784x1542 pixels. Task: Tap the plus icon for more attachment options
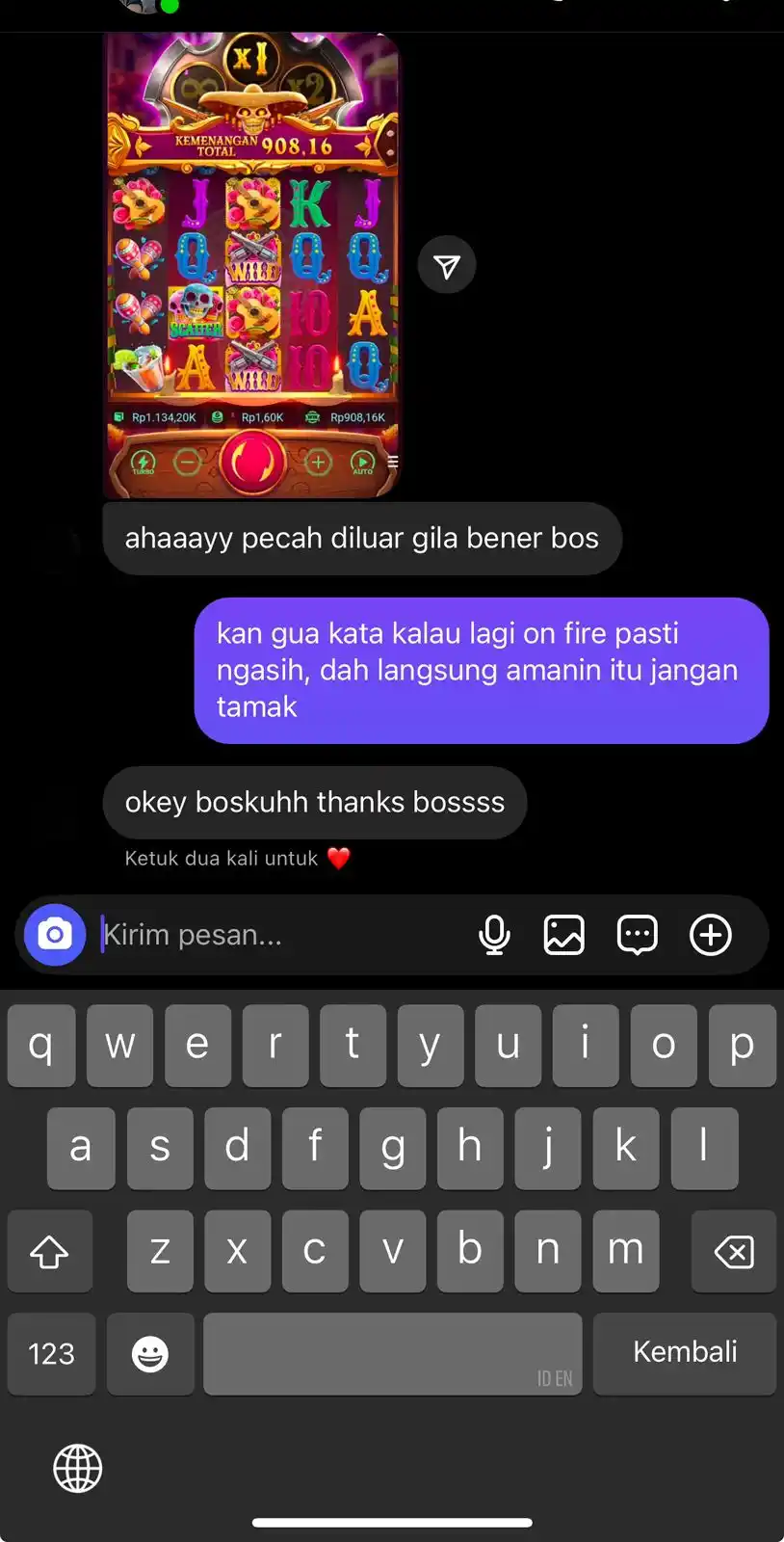coord(710,934)
